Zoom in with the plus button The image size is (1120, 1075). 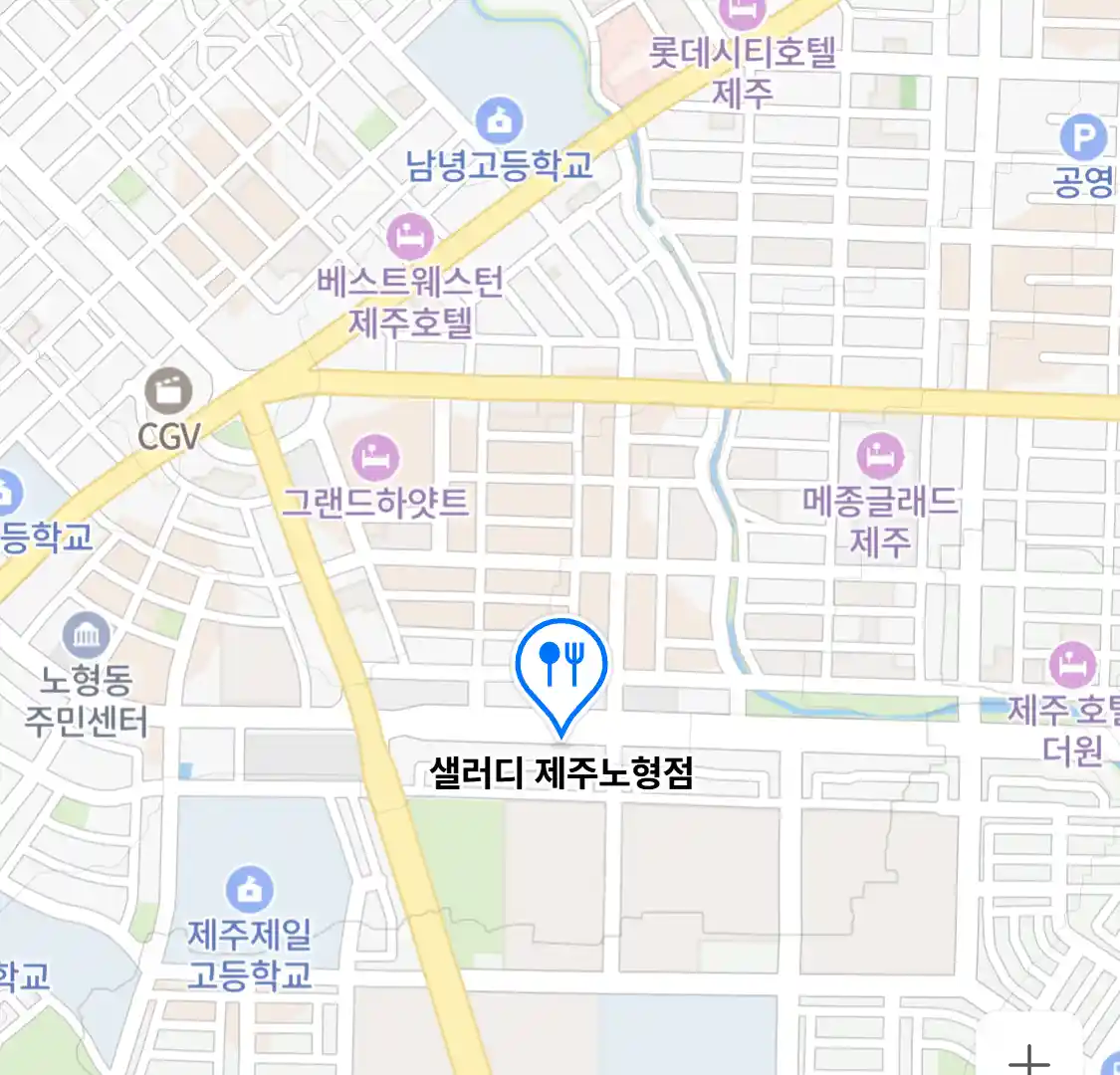point(1028,1057)
